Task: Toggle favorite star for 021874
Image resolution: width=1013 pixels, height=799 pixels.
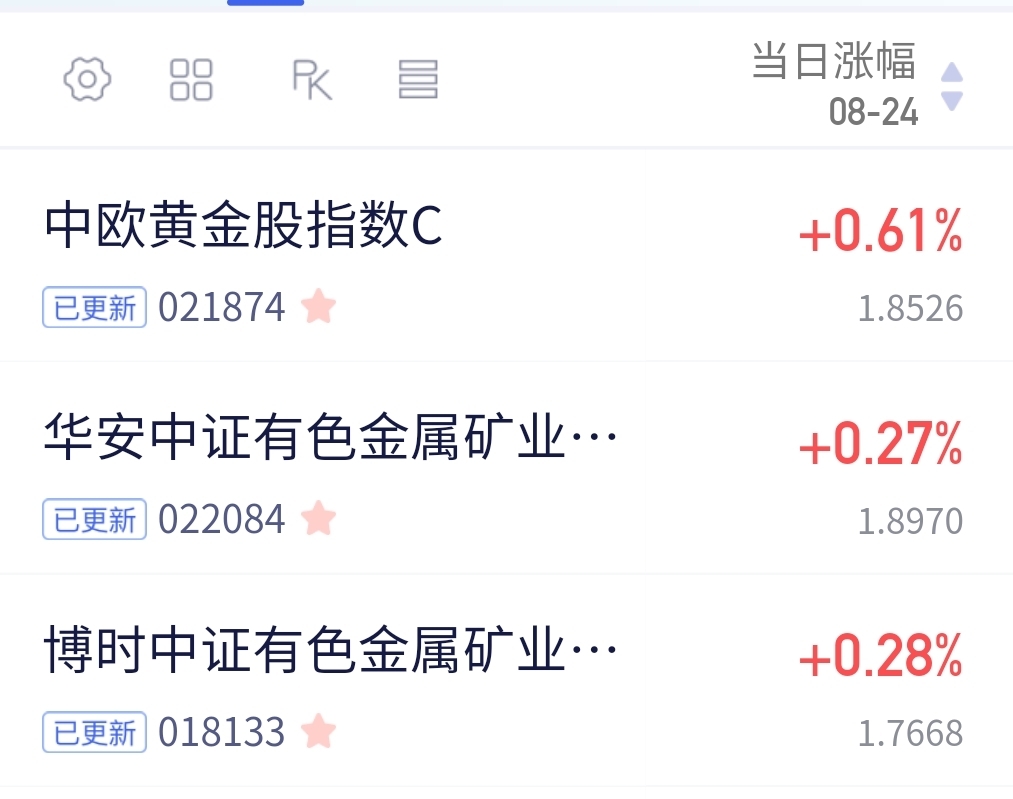Action: pyautogui.click(x=319, y=306)
